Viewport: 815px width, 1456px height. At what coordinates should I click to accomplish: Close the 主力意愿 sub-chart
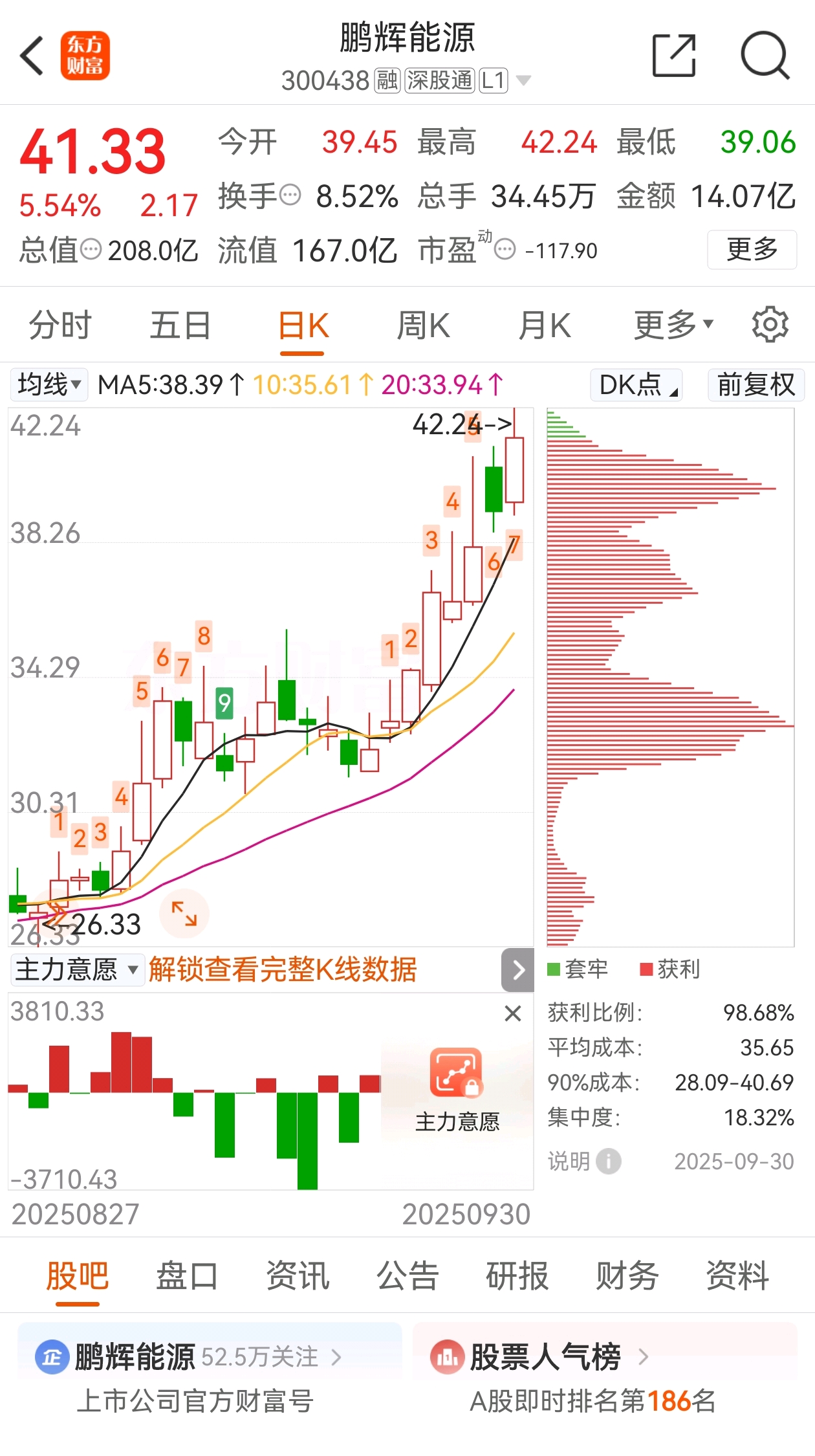pyautogui.click(x=513, y=1013)
